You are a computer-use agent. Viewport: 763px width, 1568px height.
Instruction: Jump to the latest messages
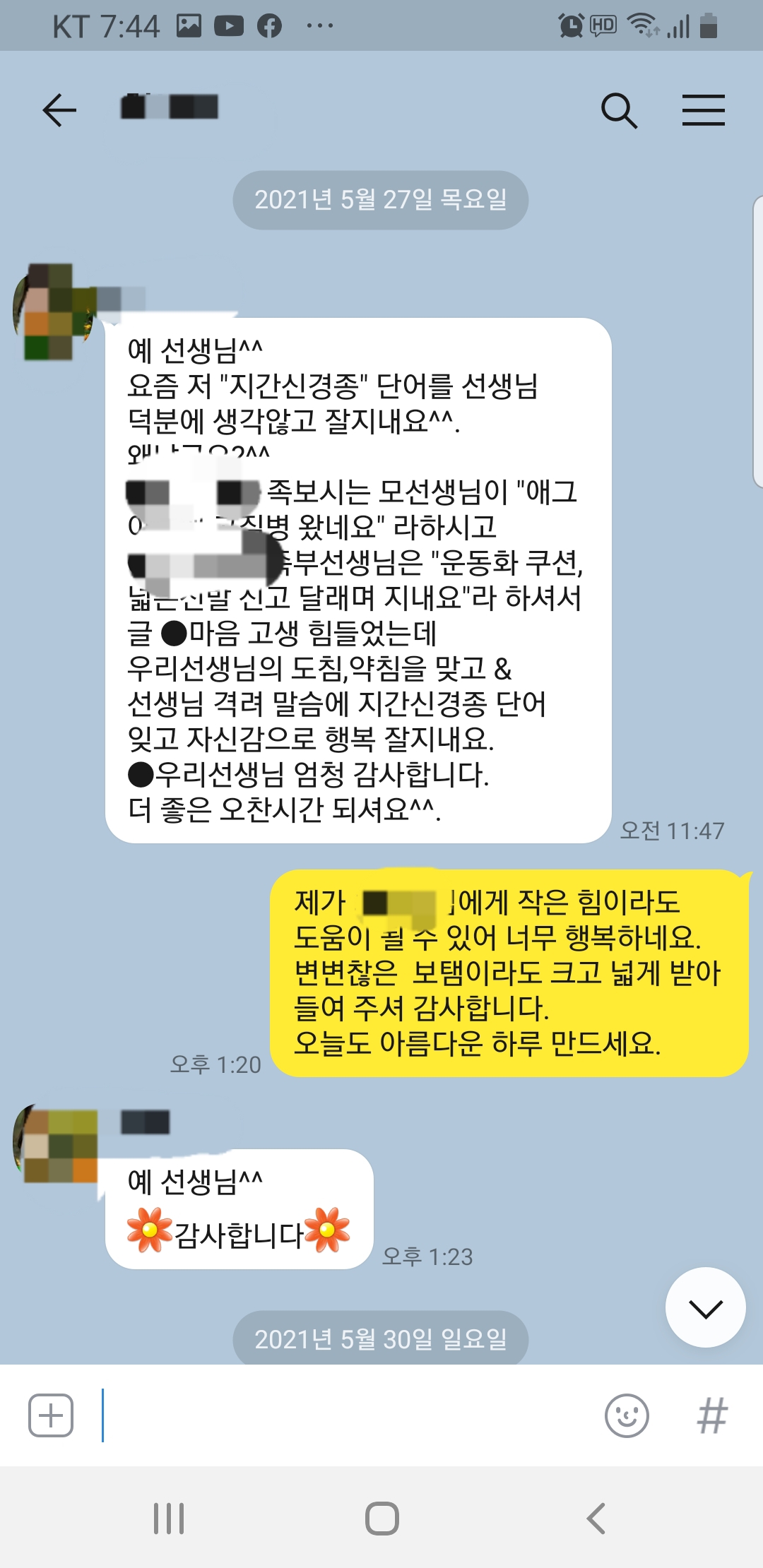click(x=705, y=1307)
